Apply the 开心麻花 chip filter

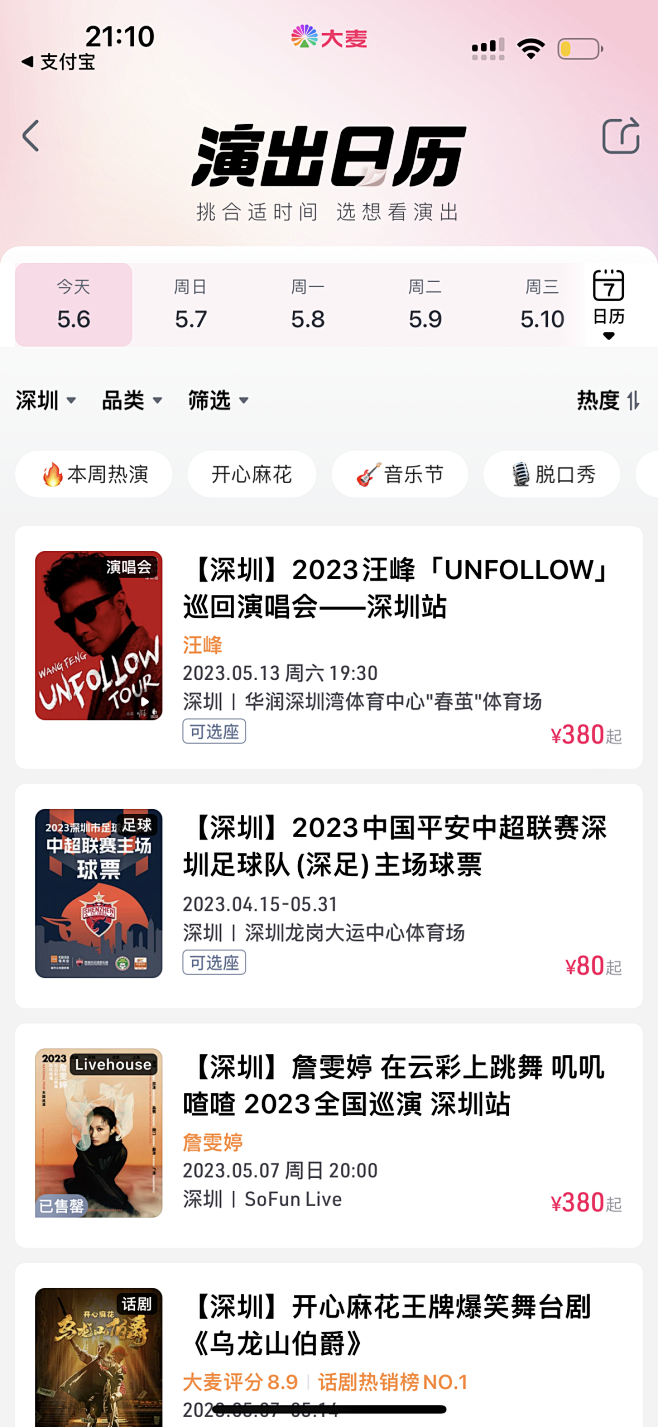tap(251, 474)
